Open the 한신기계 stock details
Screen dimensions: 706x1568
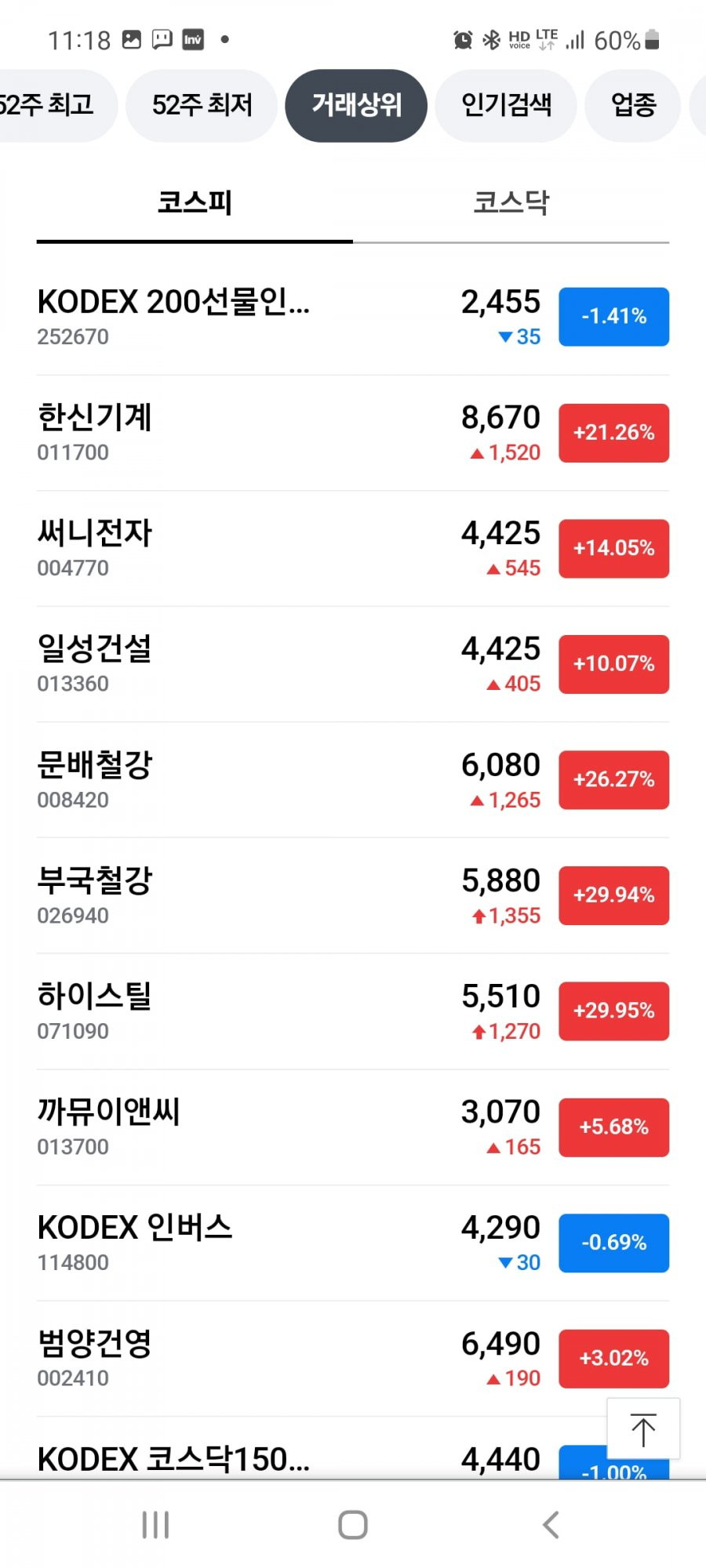[x=353, y=433]
